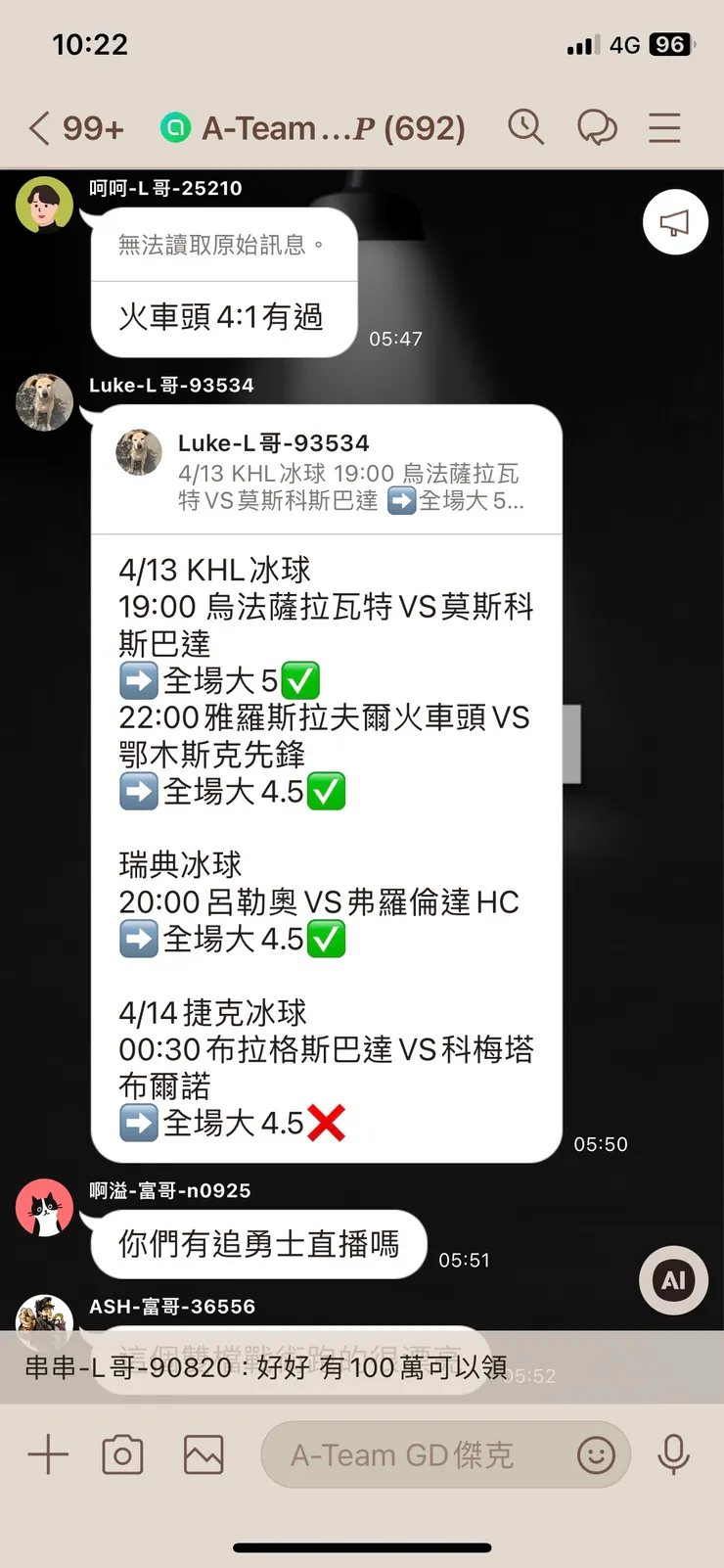Open the emoji sticker icon in input bar
Image resolution: width=724 pixels, height=1568 pixels.
click(598, 1454)
